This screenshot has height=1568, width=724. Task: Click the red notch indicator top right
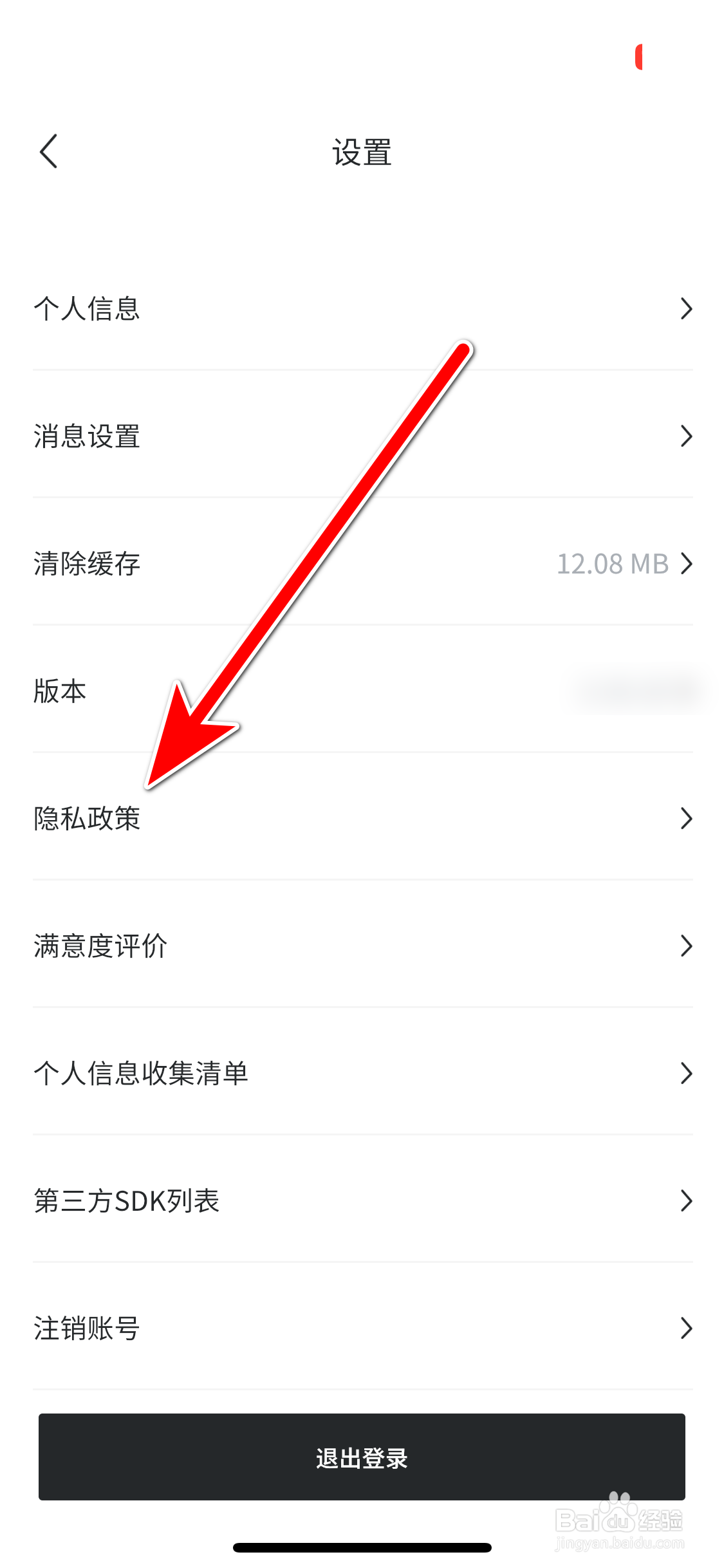click(x=639, y=58)
